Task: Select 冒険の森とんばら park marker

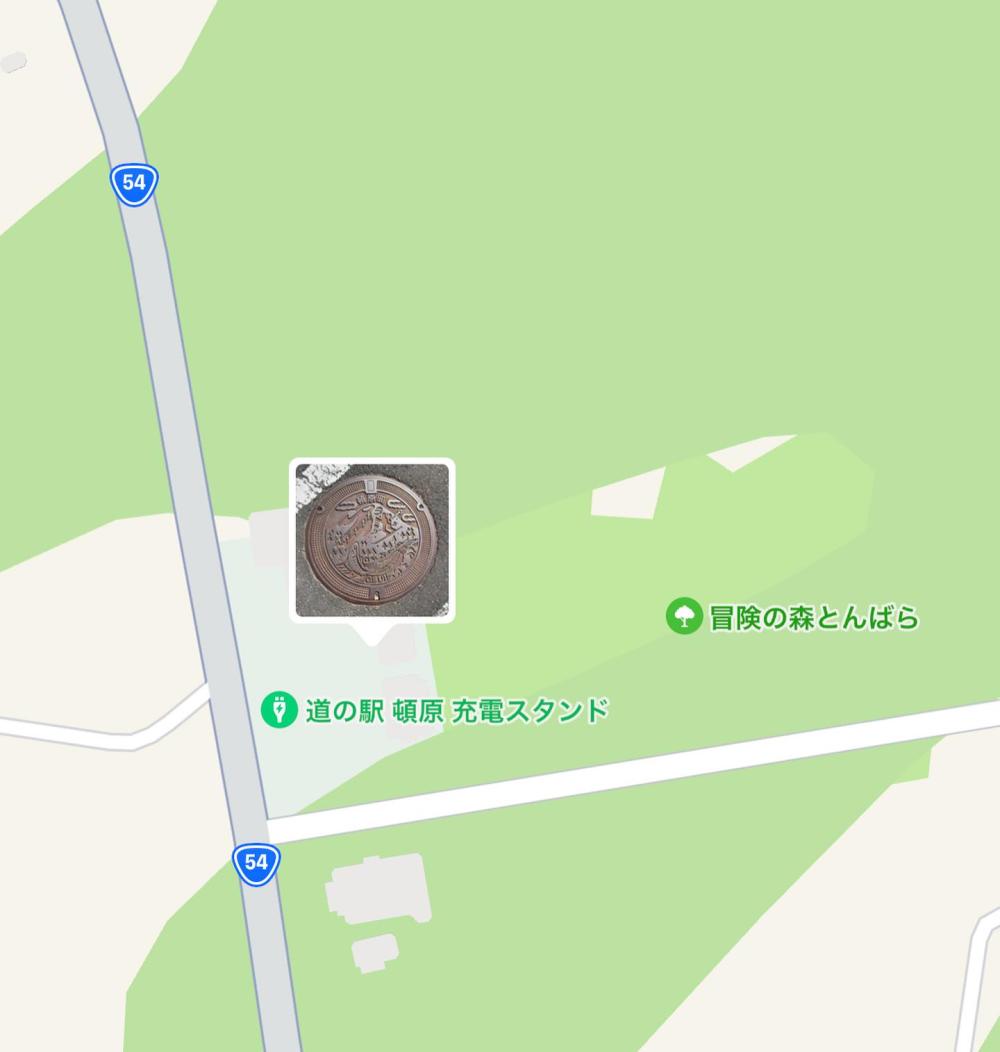Action: pyautogui.click(x=684, y=616)
